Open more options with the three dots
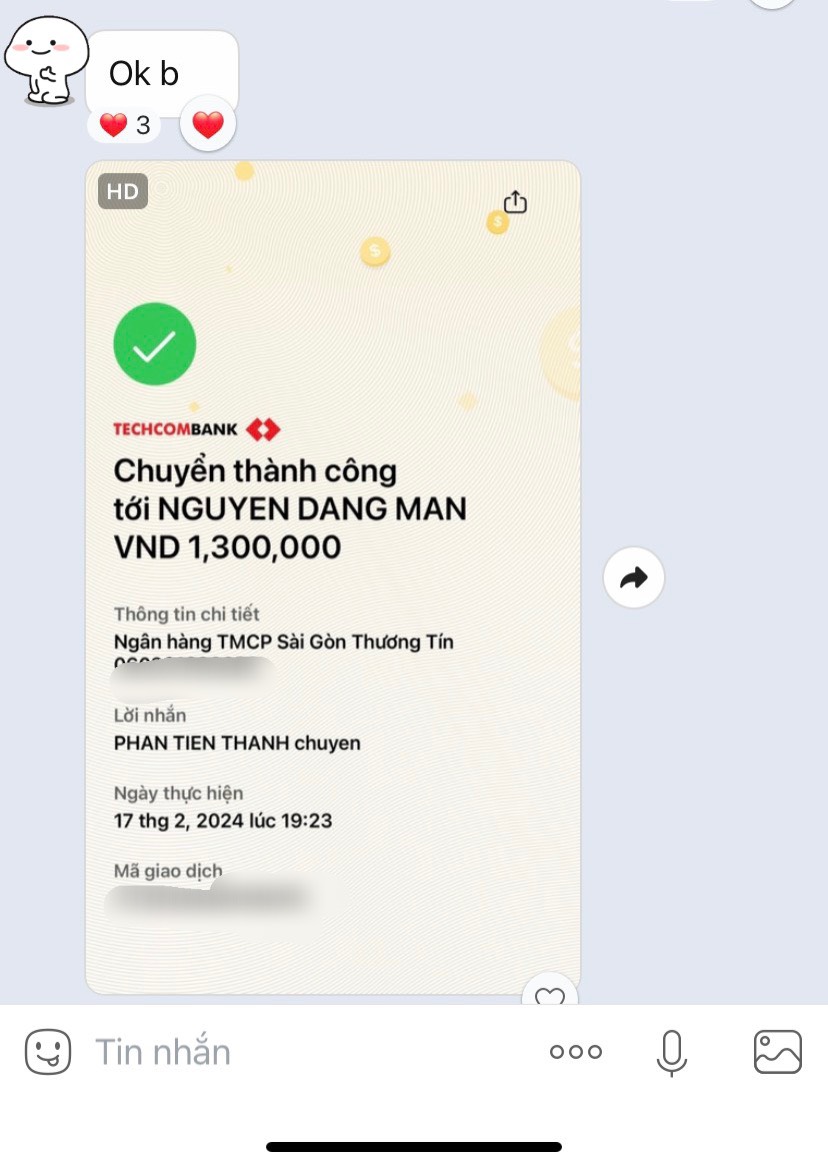The width and height of the screenshot is (828, 1166). tap(576, 1052)
